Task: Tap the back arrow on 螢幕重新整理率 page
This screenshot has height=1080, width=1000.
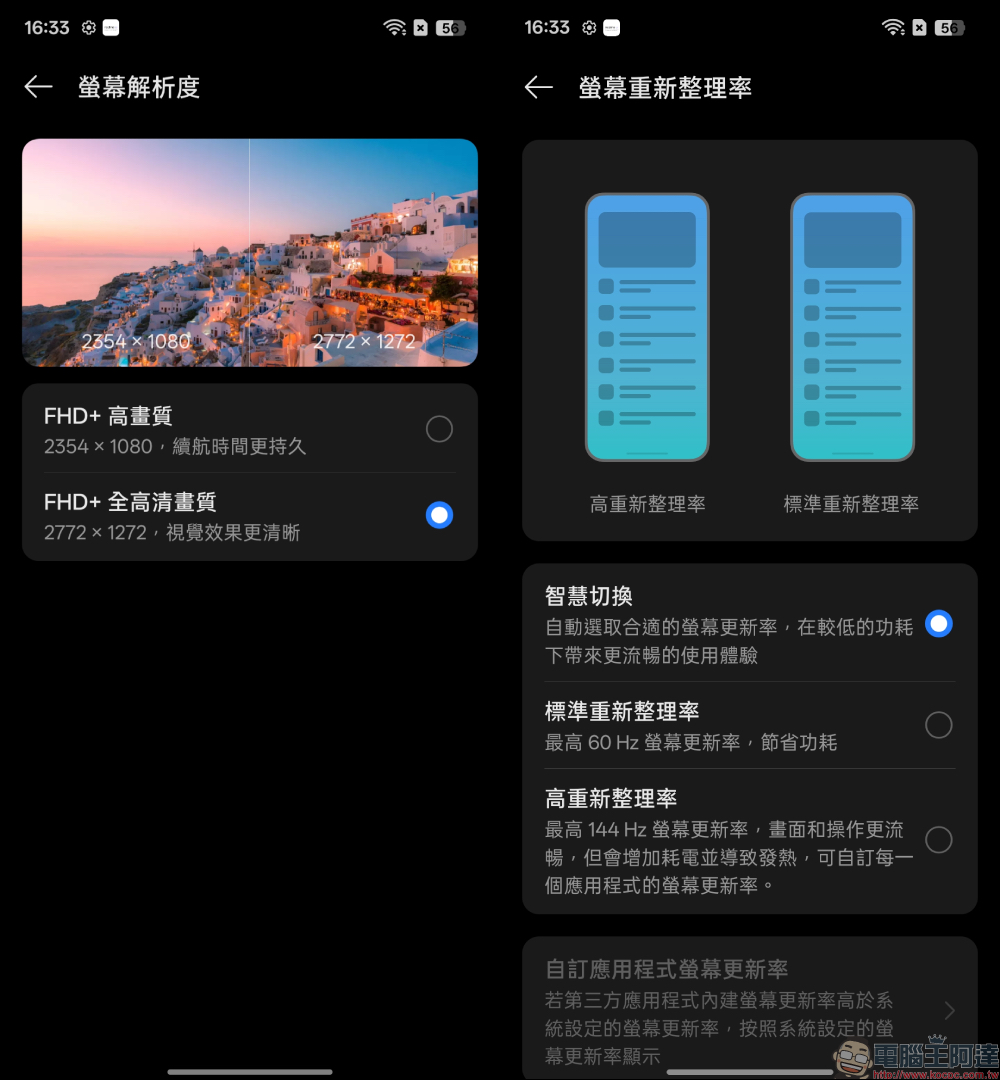Action: (x=538, y=87)
